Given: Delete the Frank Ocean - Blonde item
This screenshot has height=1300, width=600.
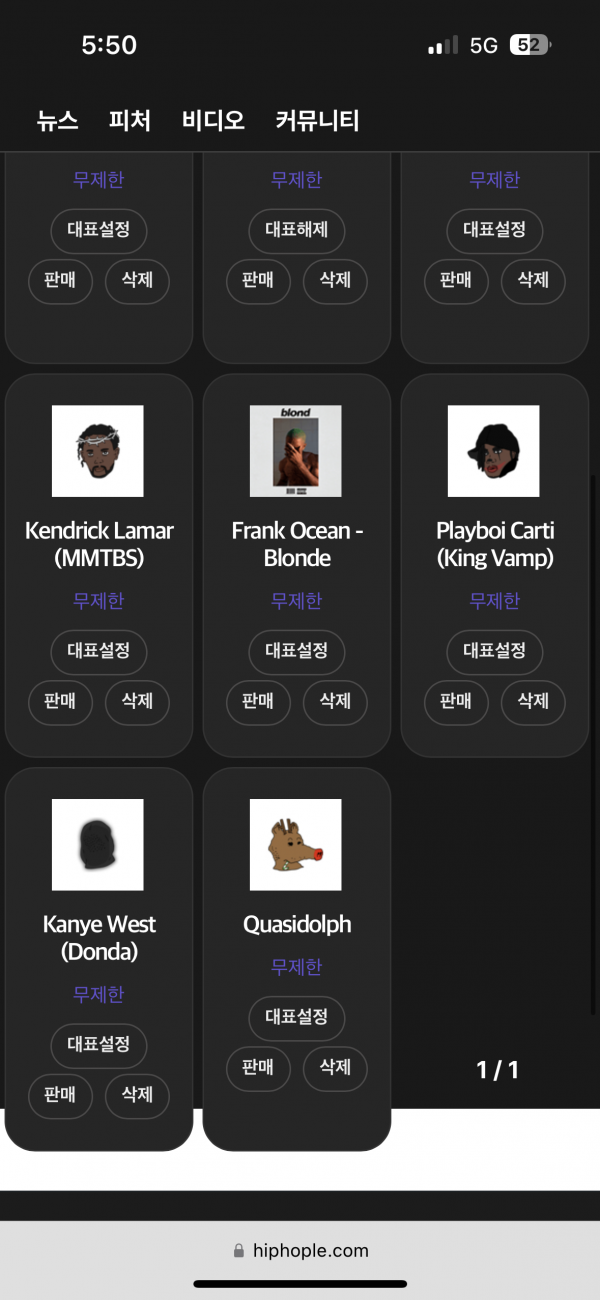Looking at the screenshot, I should tap(335, 702).
